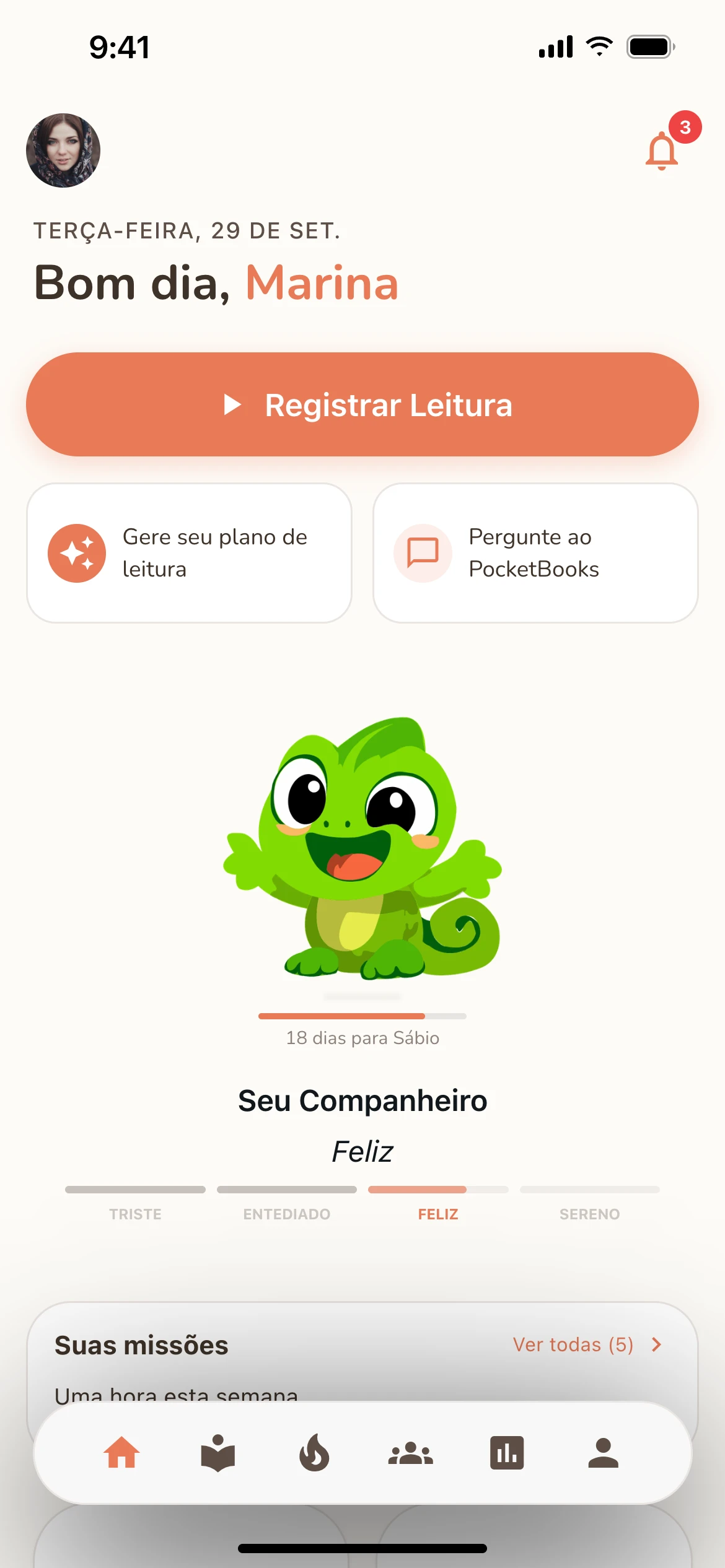Open the statistics chart tab
Image resolution: width=725 pixels, height=1568 pixels.
[x=507, y=1453]
